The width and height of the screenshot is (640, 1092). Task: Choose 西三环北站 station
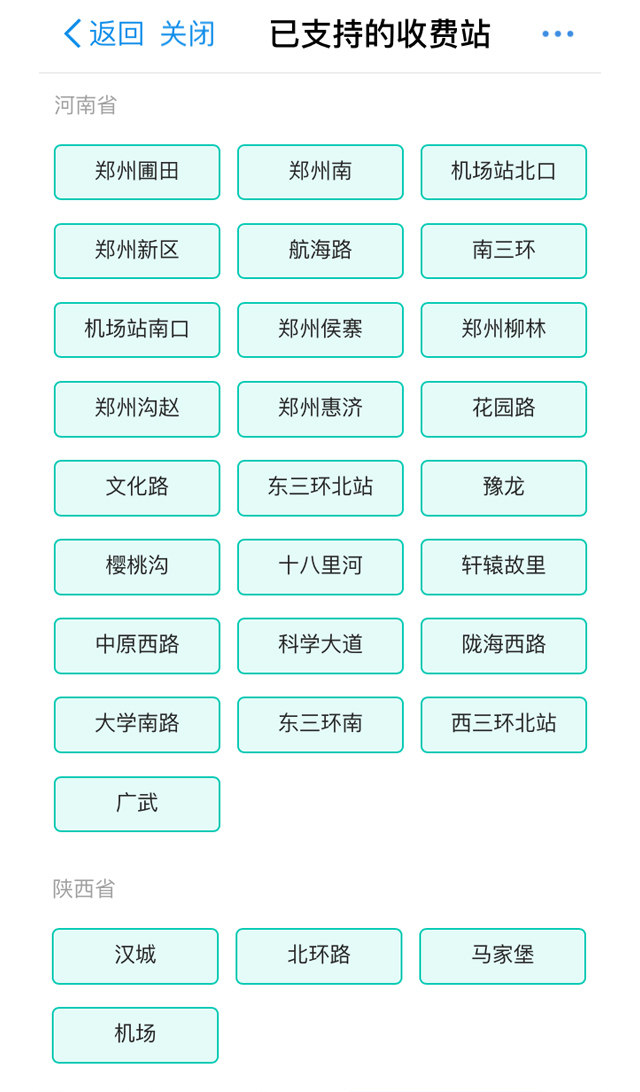[x=503, y=725]
